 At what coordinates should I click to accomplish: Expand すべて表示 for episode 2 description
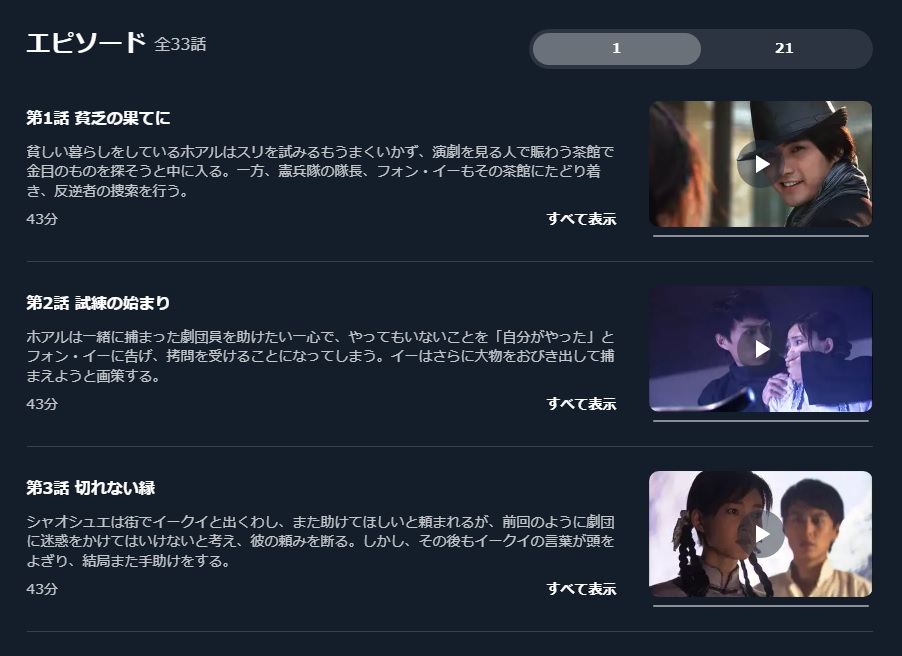pyautogui.click(x=581, y=404)
